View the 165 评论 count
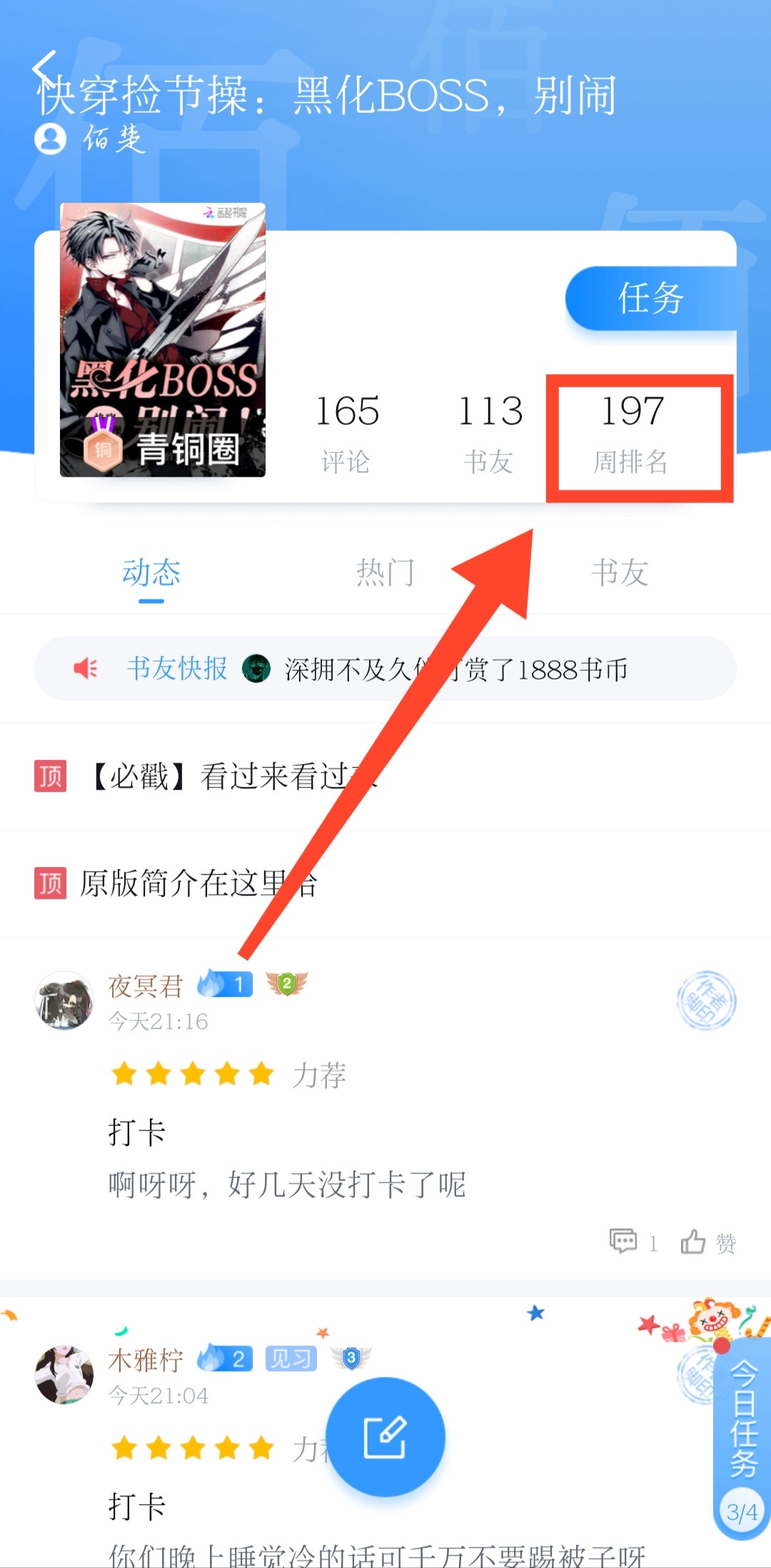This screenshot has height=1568, width=771. pos(347,431)
